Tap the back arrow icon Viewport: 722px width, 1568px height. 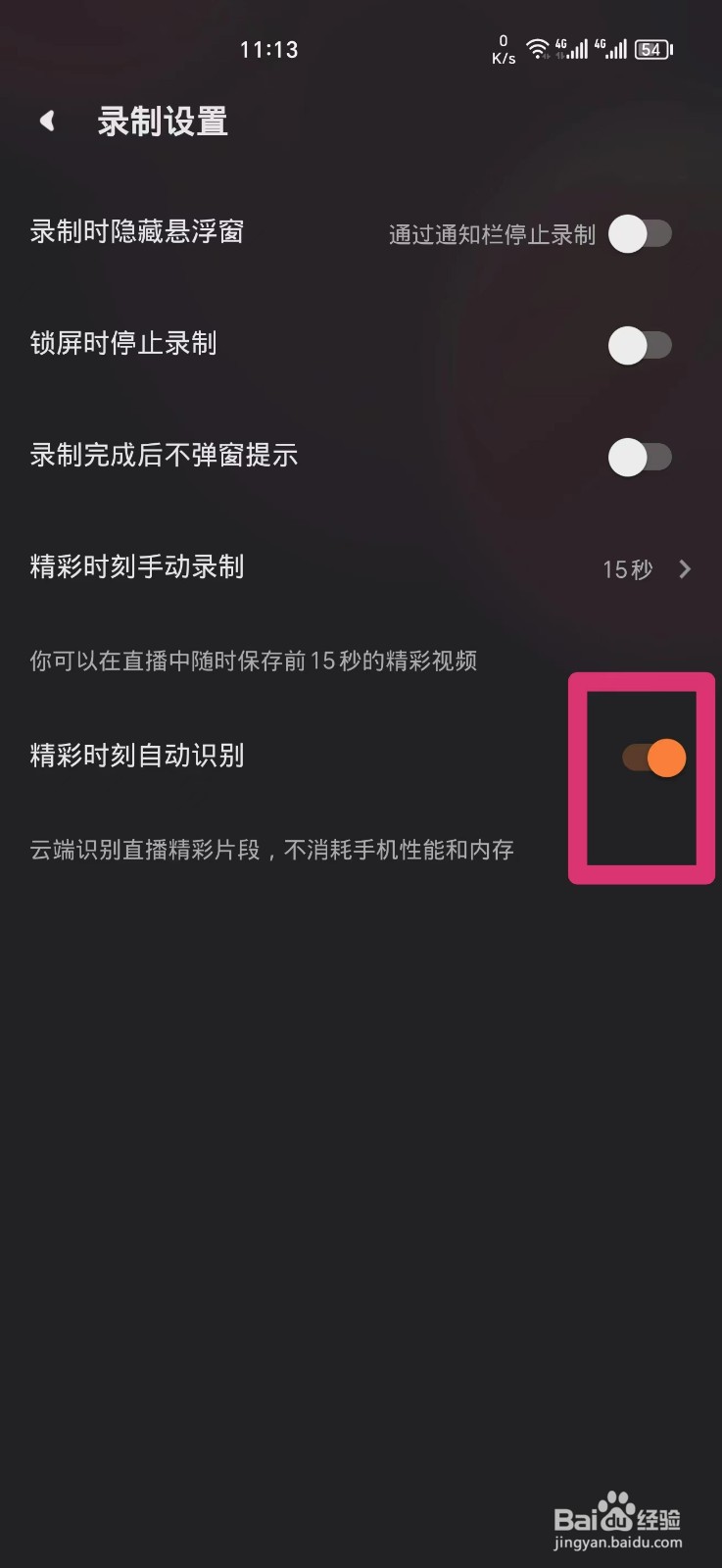coord(46,120)
